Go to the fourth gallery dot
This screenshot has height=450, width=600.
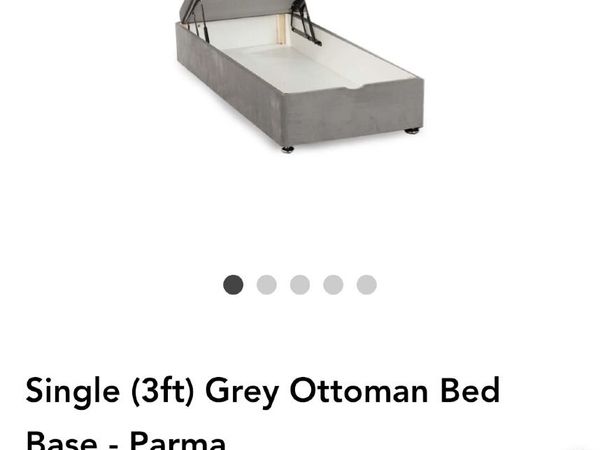click(x=333, y=285)
